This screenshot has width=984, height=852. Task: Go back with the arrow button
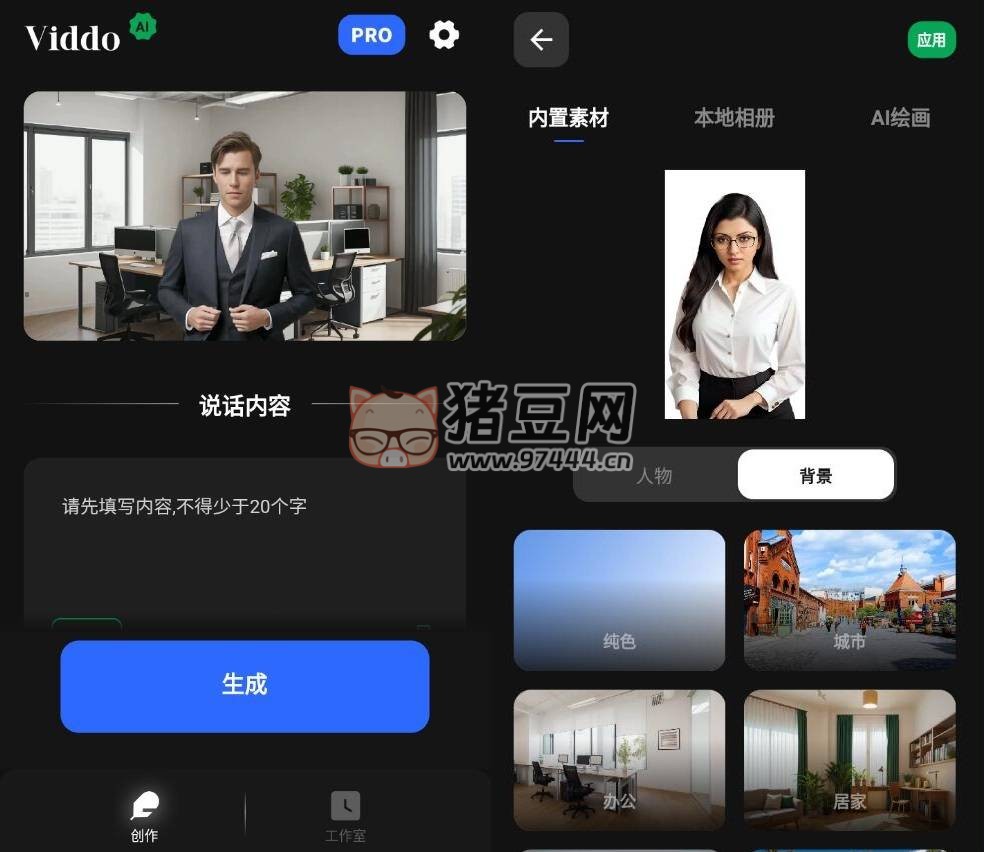(541, 40)
